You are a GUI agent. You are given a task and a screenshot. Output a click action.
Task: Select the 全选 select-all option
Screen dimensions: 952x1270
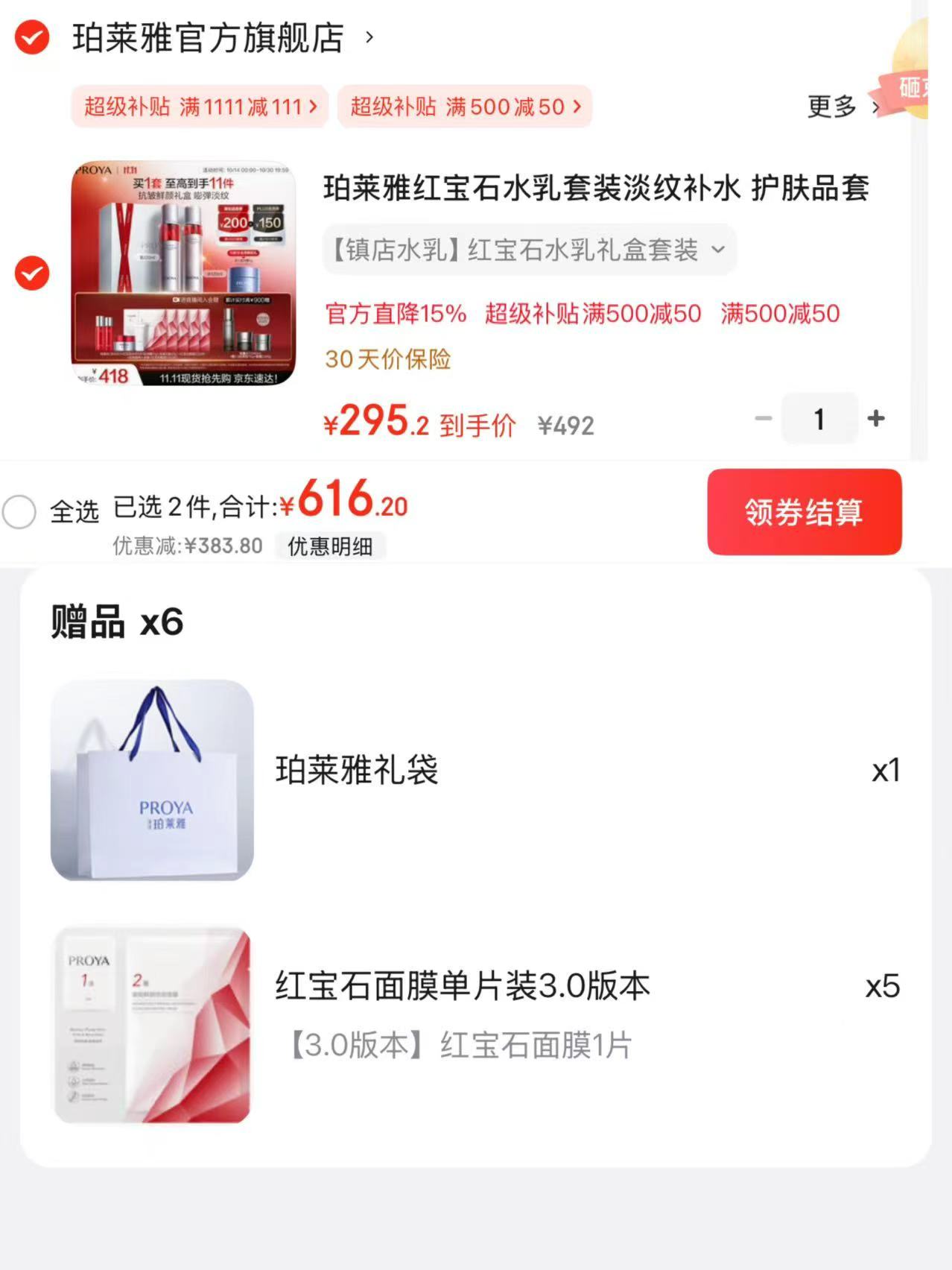[x=20, y=512]
